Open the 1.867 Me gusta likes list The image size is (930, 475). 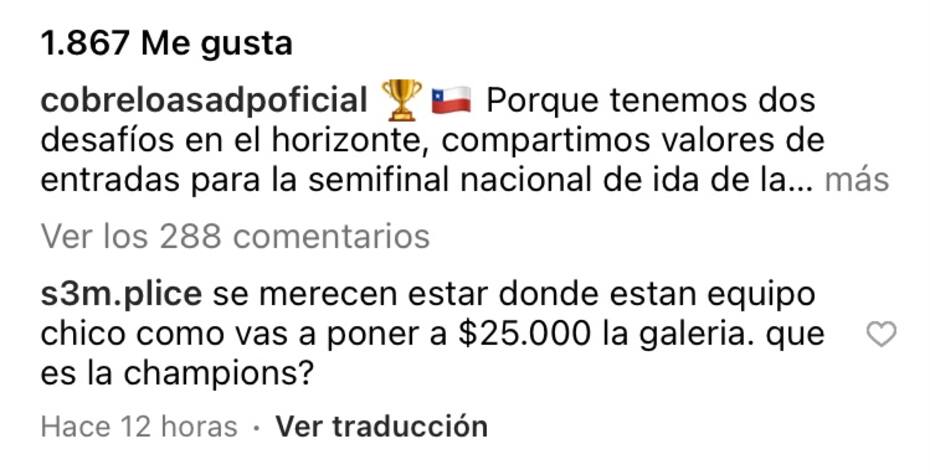167,44
